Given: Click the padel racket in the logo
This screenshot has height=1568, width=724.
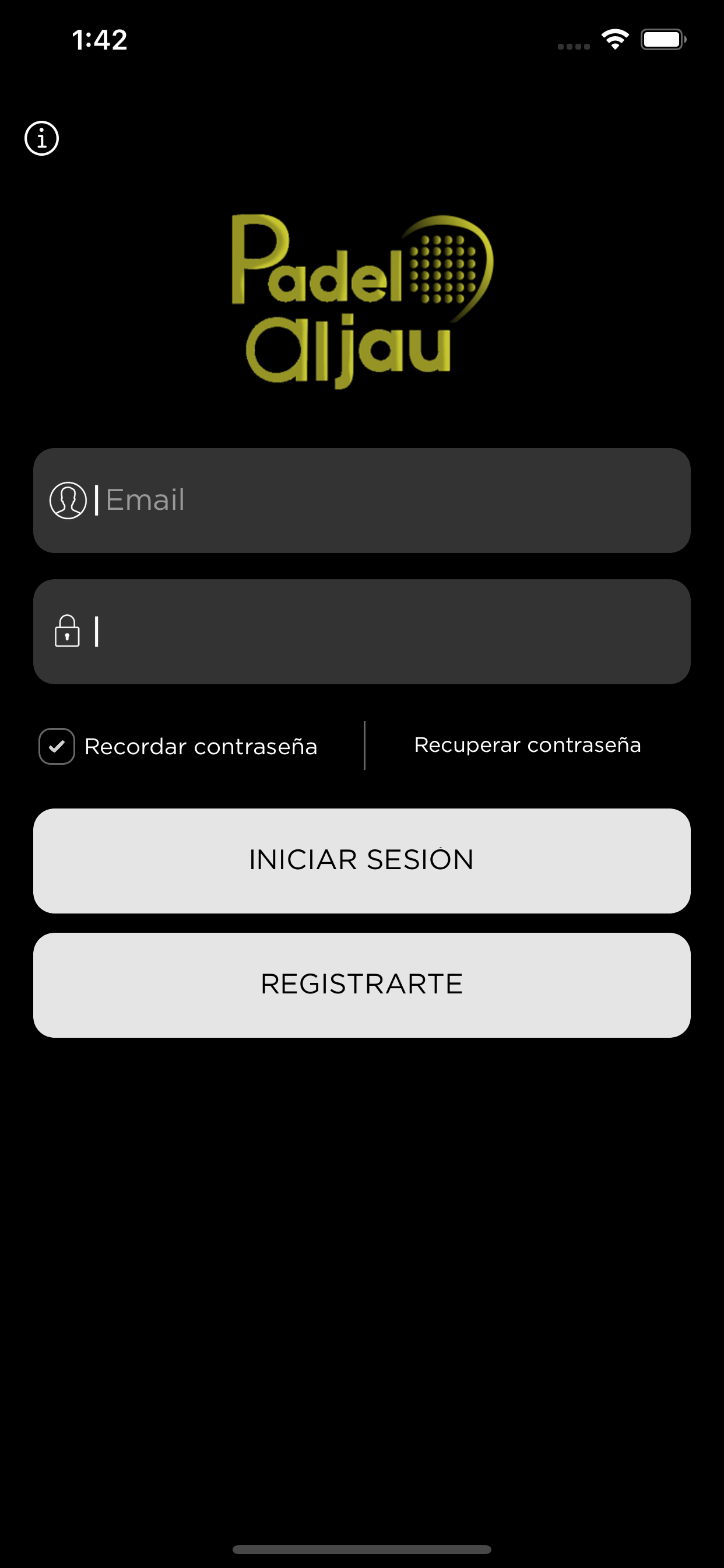Looking at the screenshot, I should click(x=450, y=268).
